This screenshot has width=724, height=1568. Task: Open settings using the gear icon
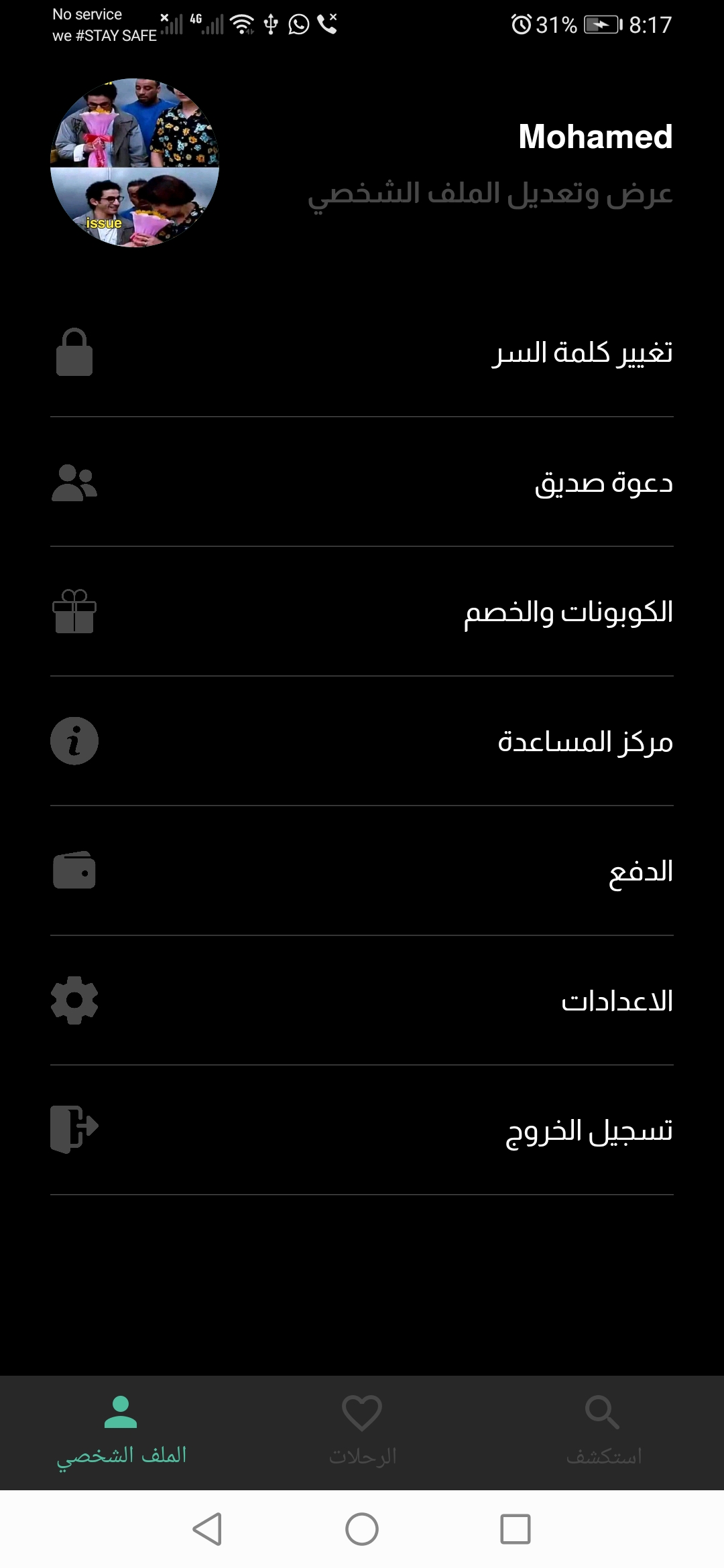click(74, 1000)
